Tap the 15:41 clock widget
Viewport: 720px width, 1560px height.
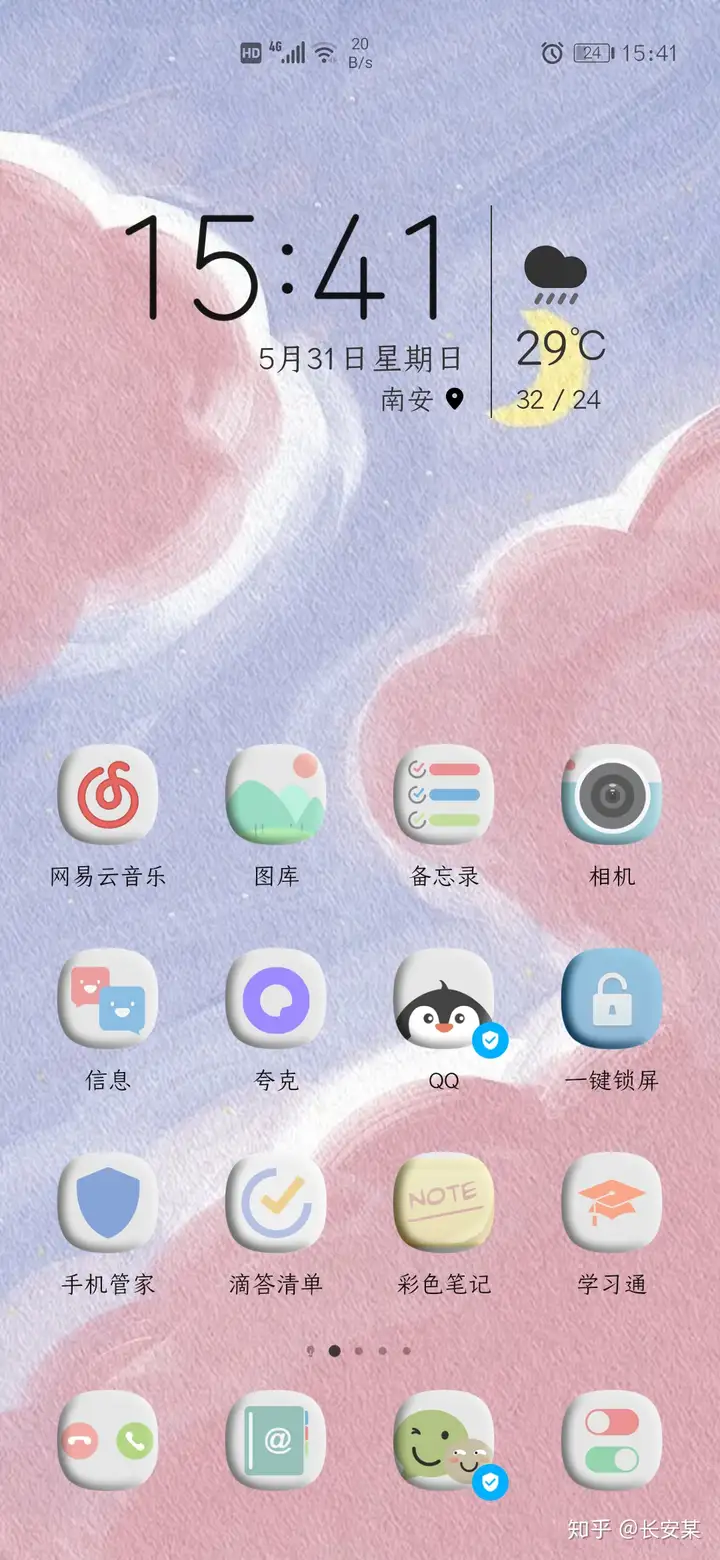point(285,268)
